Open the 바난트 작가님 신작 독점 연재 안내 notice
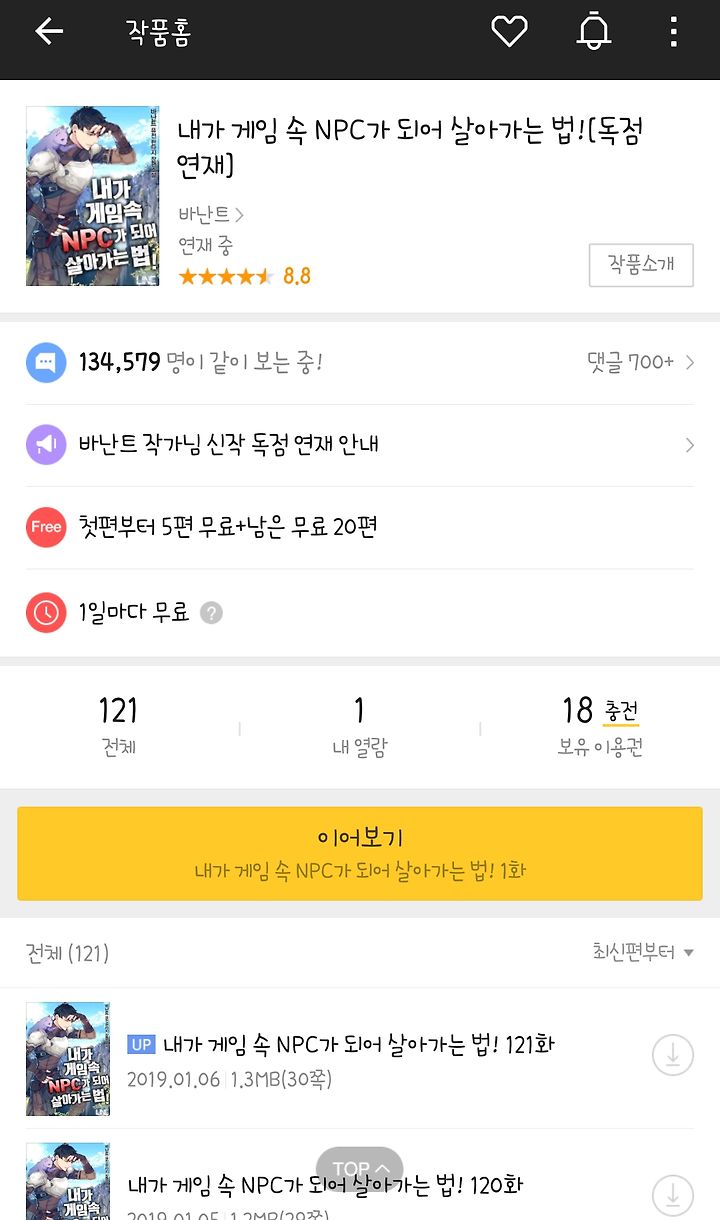This screenshot has width=720, height=1220. click(360, 445)
